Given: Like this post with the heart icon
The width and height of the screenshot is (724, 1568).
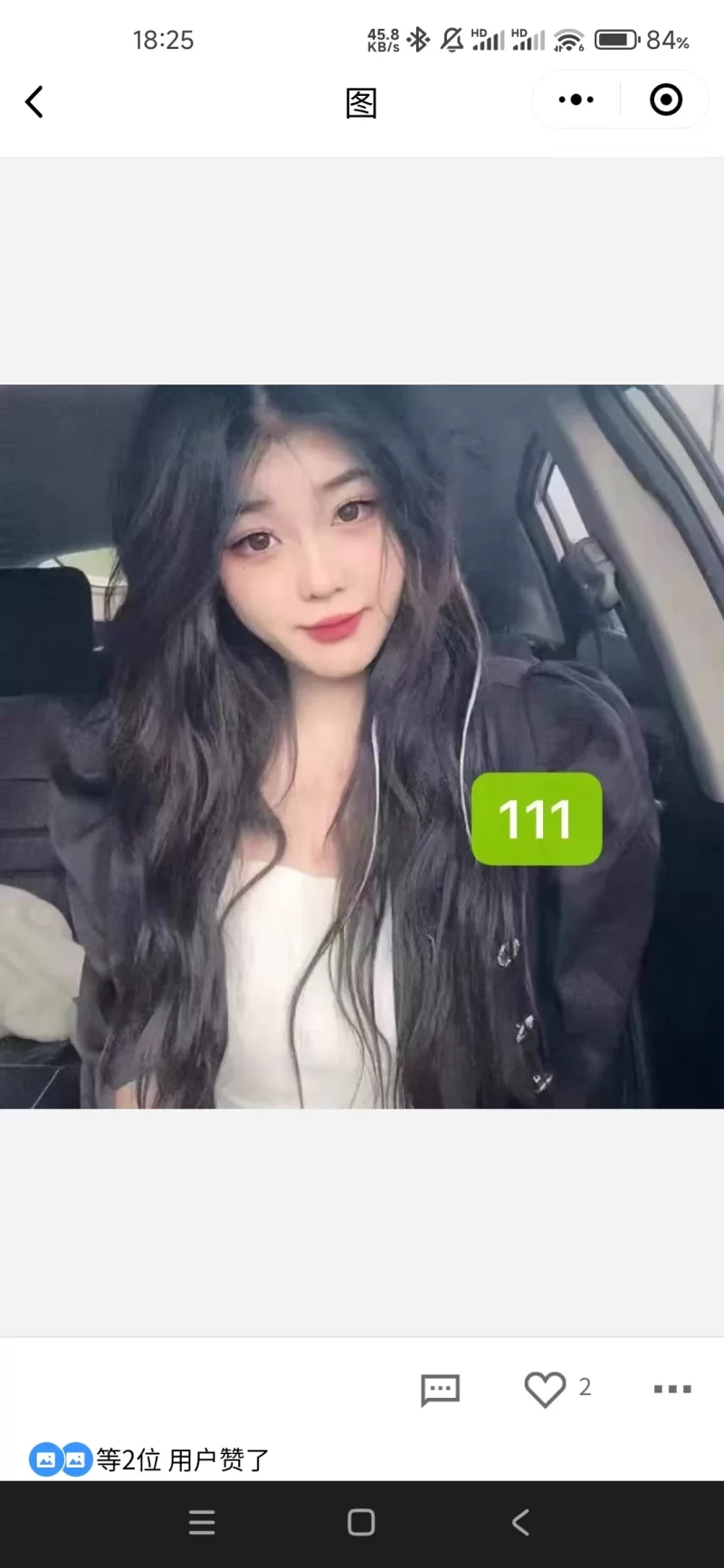Looking at the screenshot, I should click(545, 1389).
